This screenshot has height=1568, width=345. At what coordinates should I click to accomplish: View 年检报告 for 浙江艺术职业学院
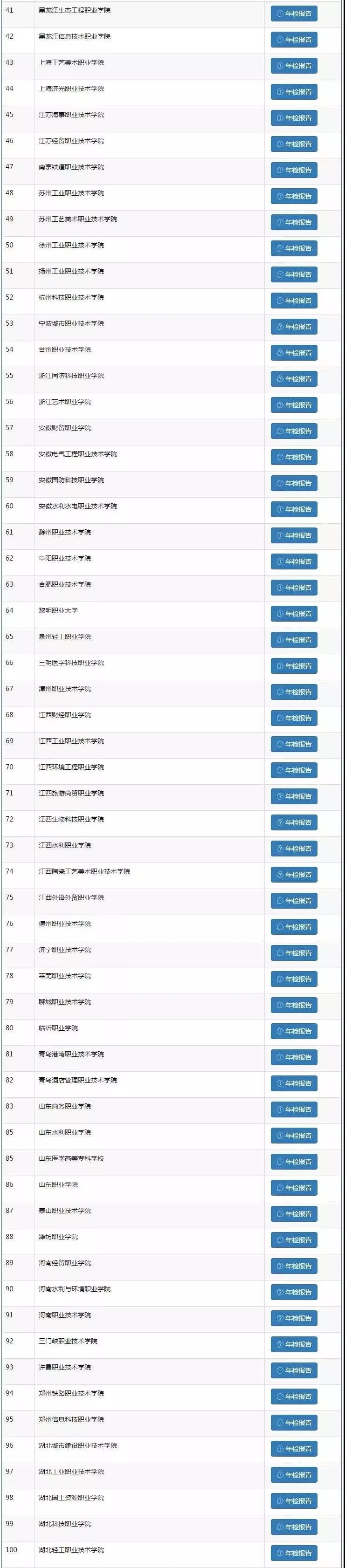point(294,405)
